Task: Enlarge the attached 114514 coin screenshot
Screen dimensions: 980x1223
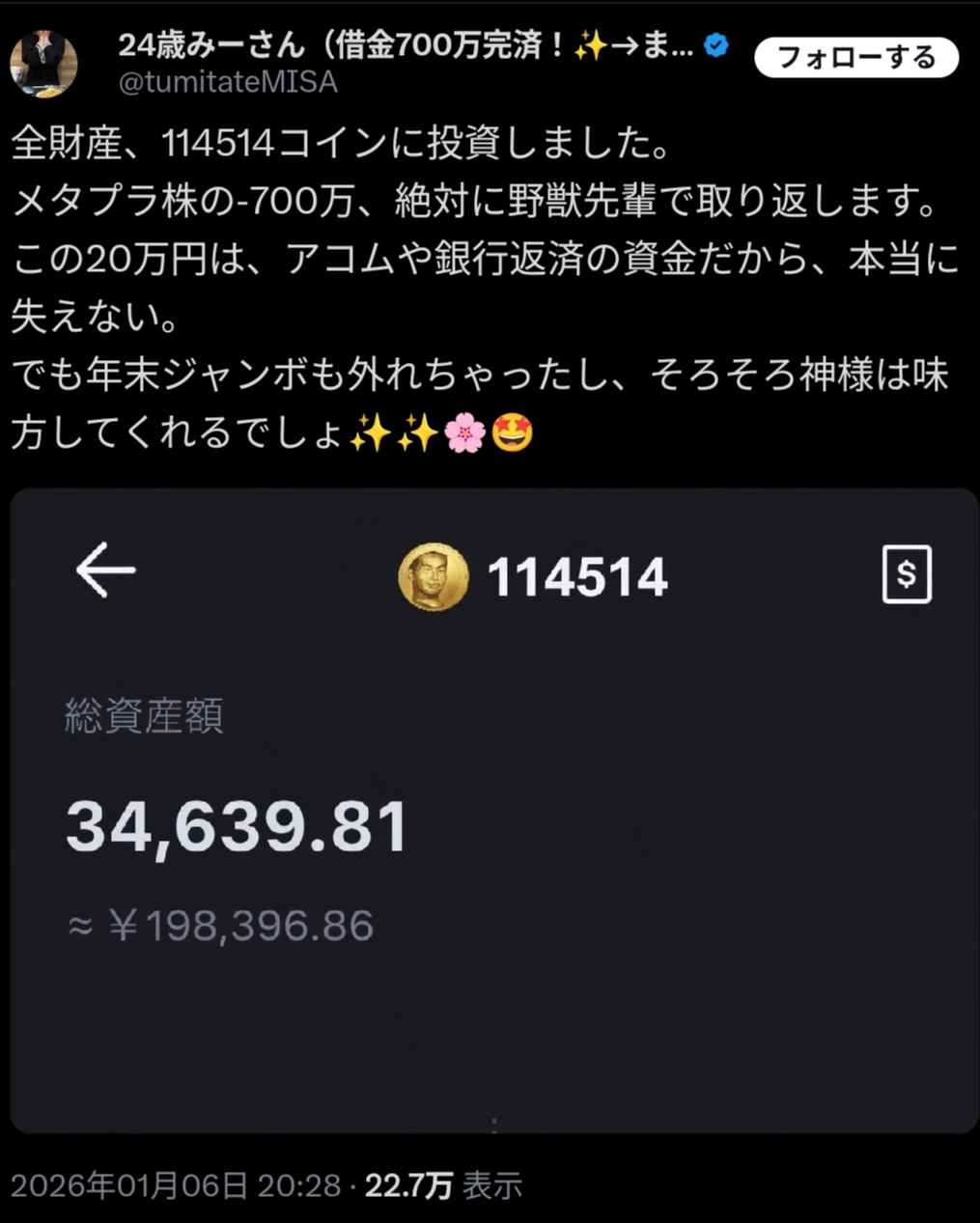Action: [x=493, y=809]
